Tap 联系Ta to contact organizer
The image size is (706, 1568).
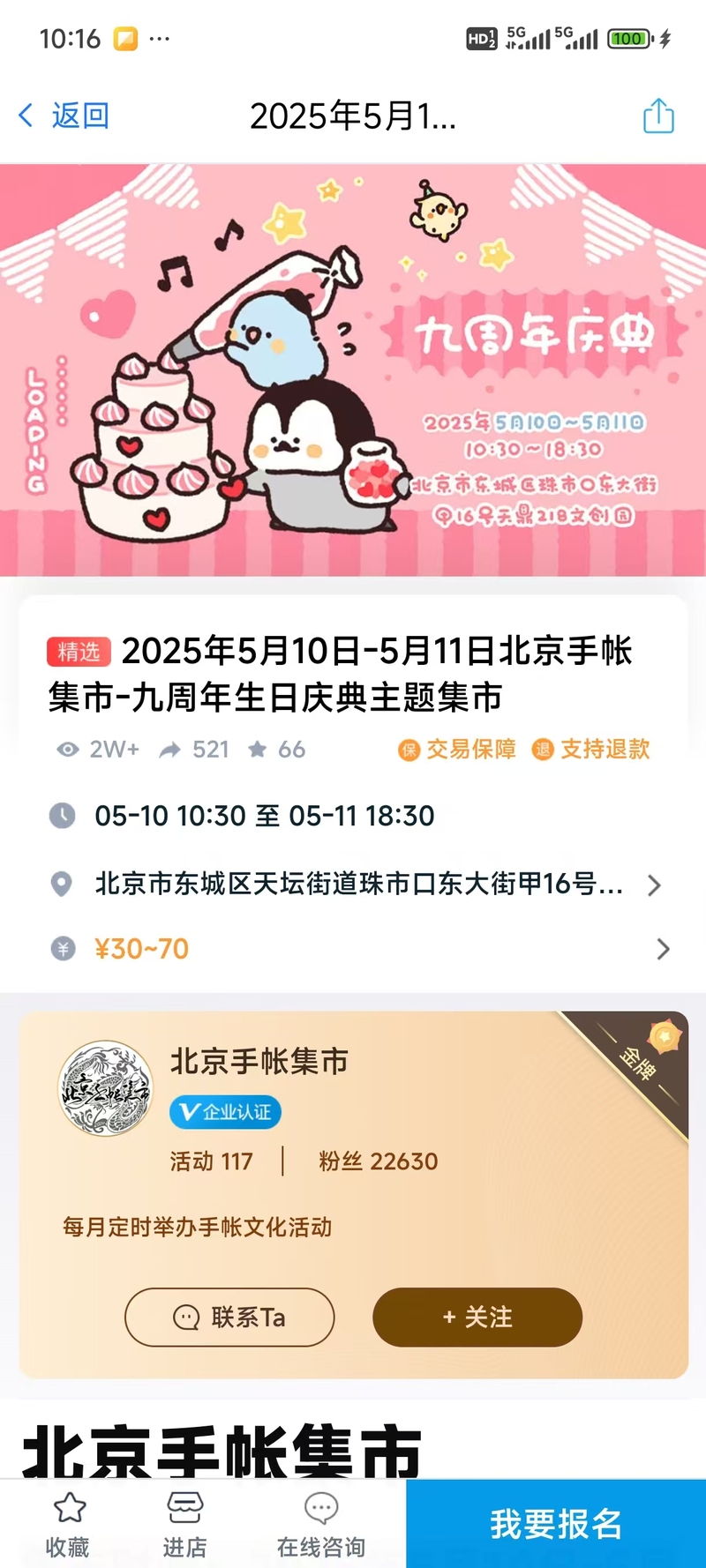(229, 1317)
